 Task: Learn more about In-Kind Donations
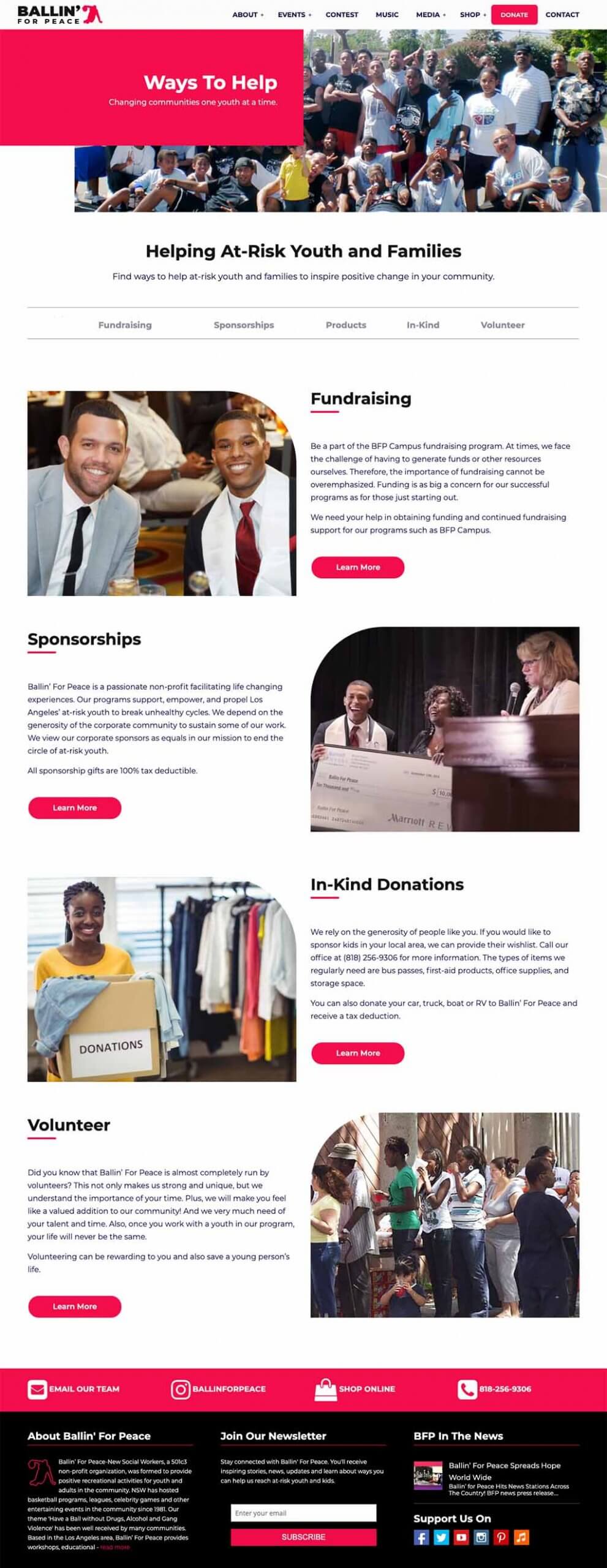coord(358,1053)
